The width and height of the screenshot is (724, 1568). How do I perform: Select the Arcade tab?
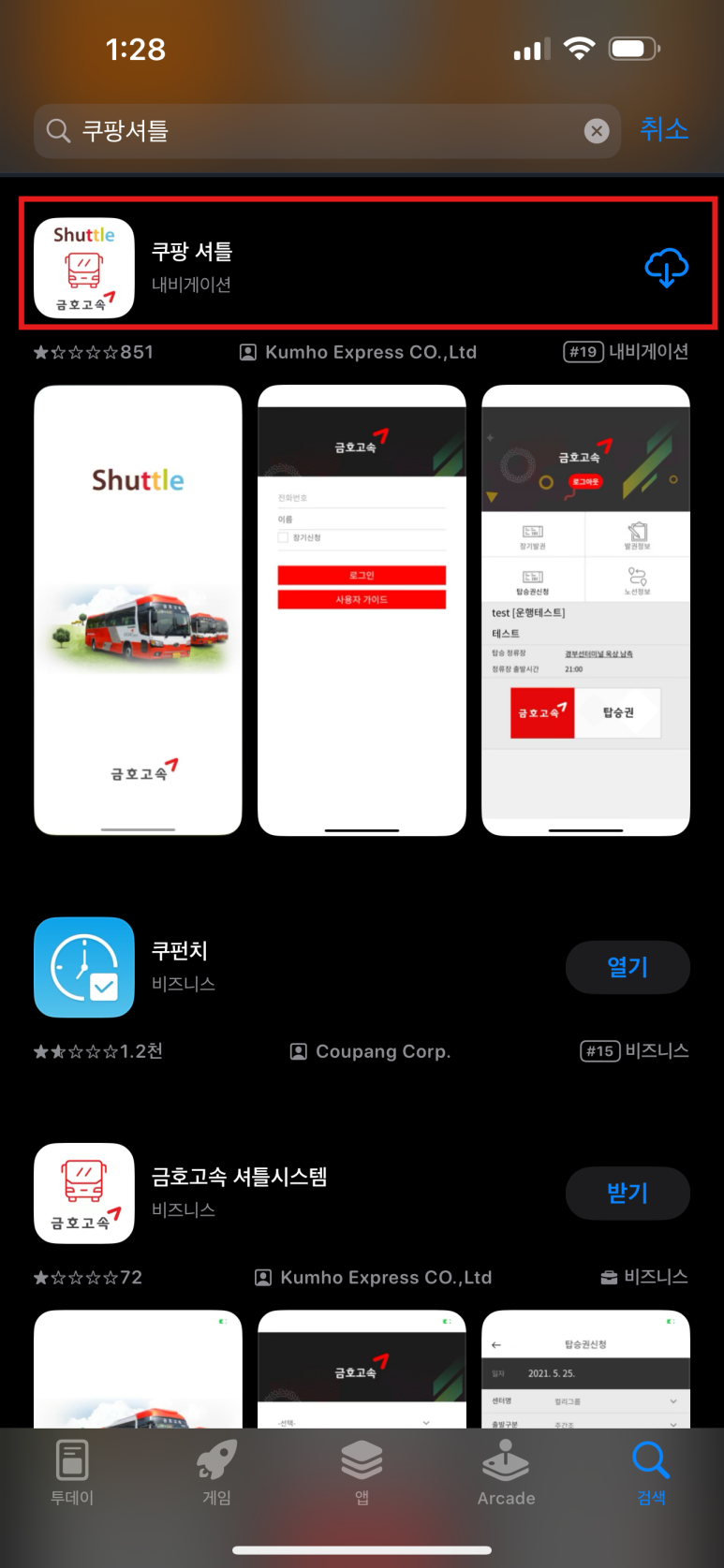coord(506,1473)
